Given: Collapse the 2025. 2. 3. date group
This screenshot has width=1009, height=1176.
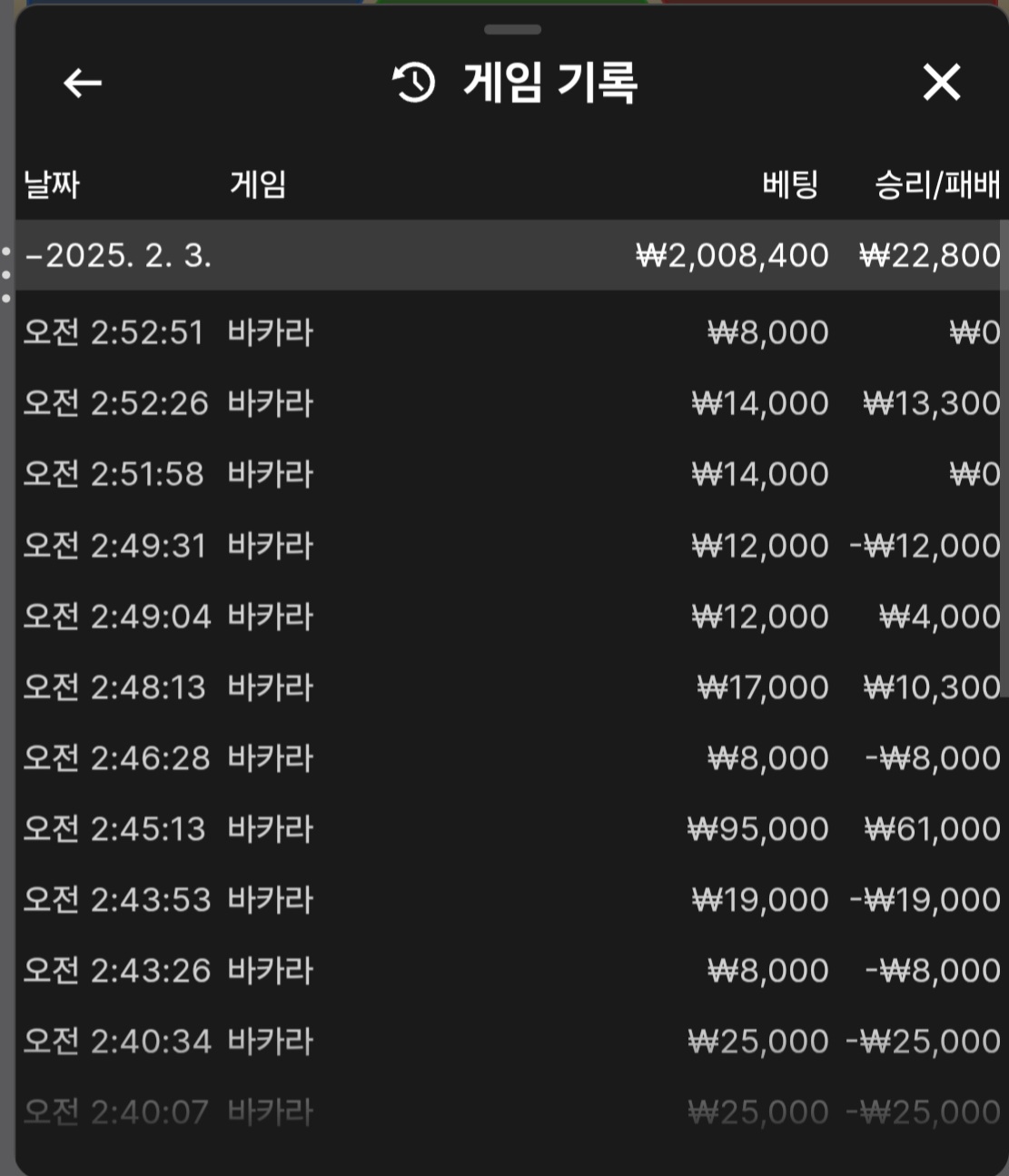Looking at the screenshot, I should (x=118, y=255).
